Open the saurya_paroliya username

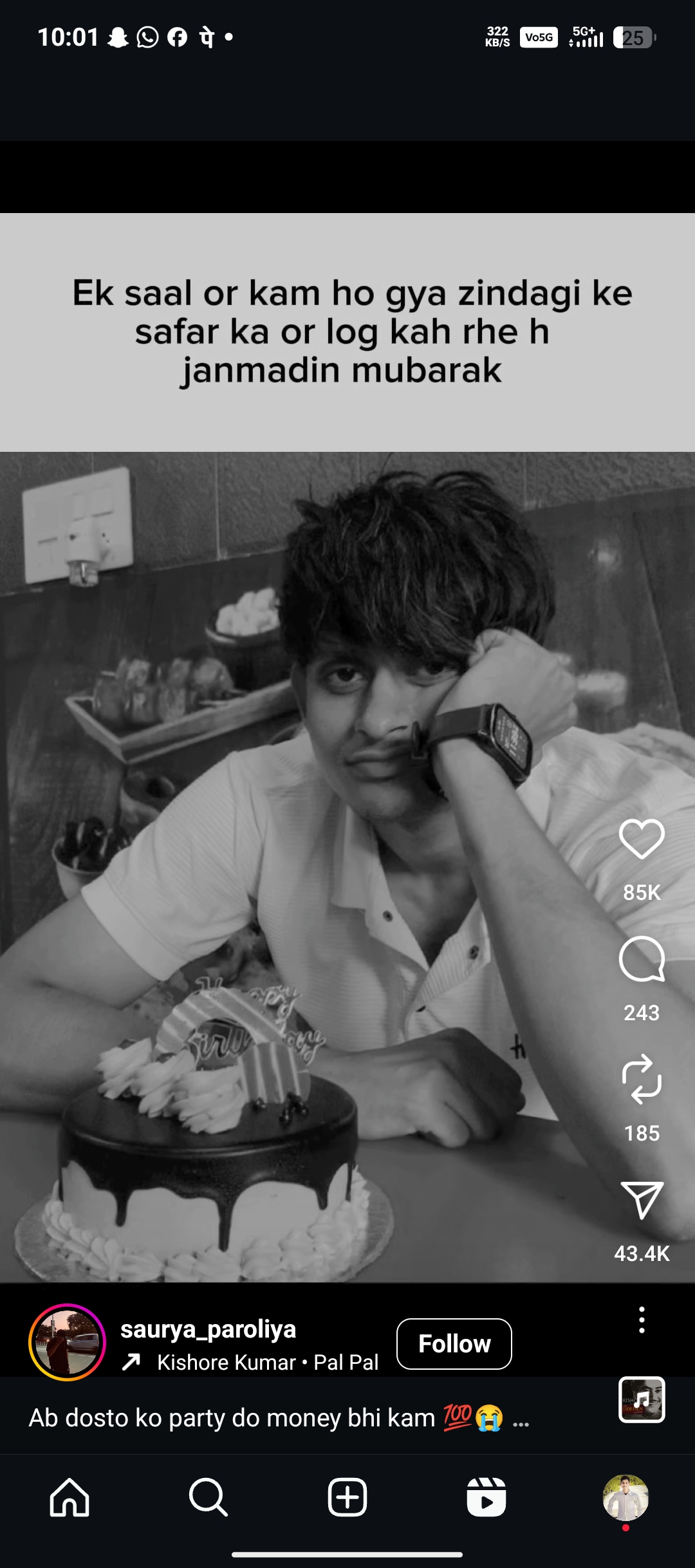[x=208, y=1329]
